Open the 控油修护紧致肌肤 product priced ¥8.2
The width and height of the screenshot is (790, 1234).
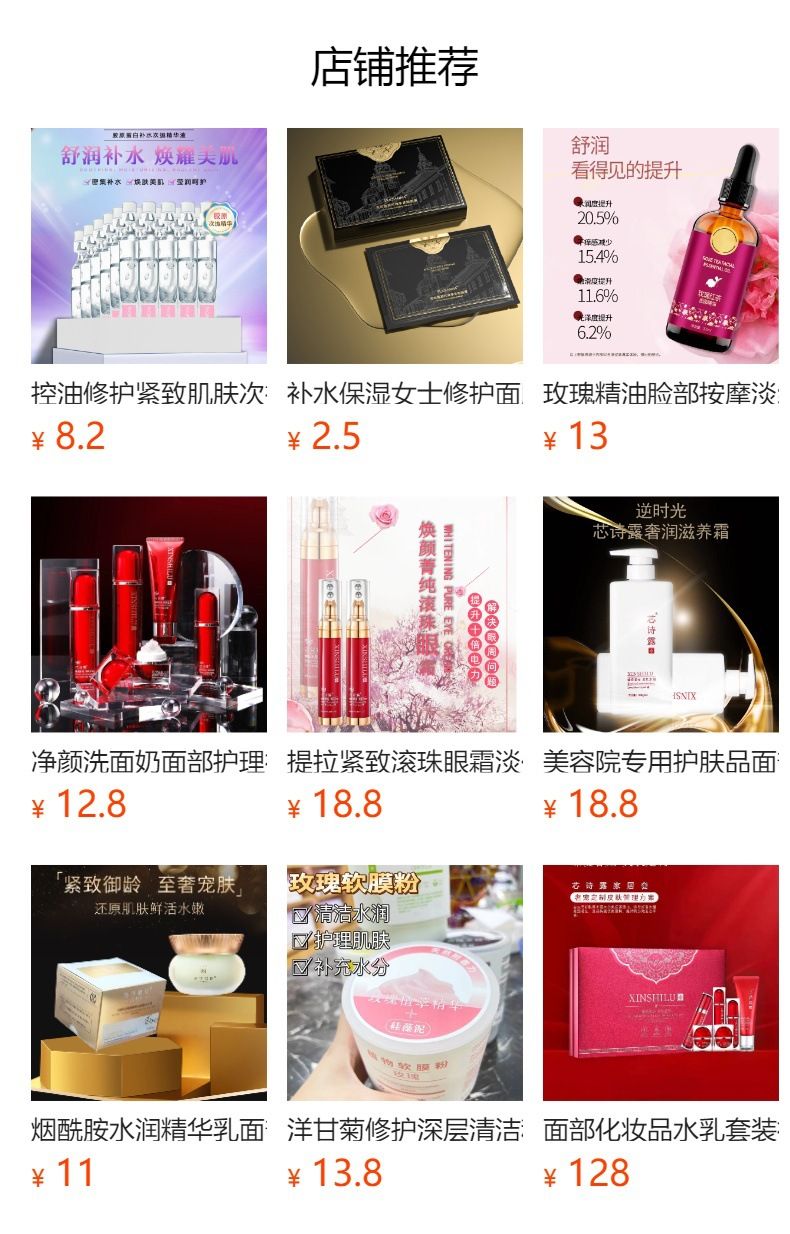coord(149,290)
